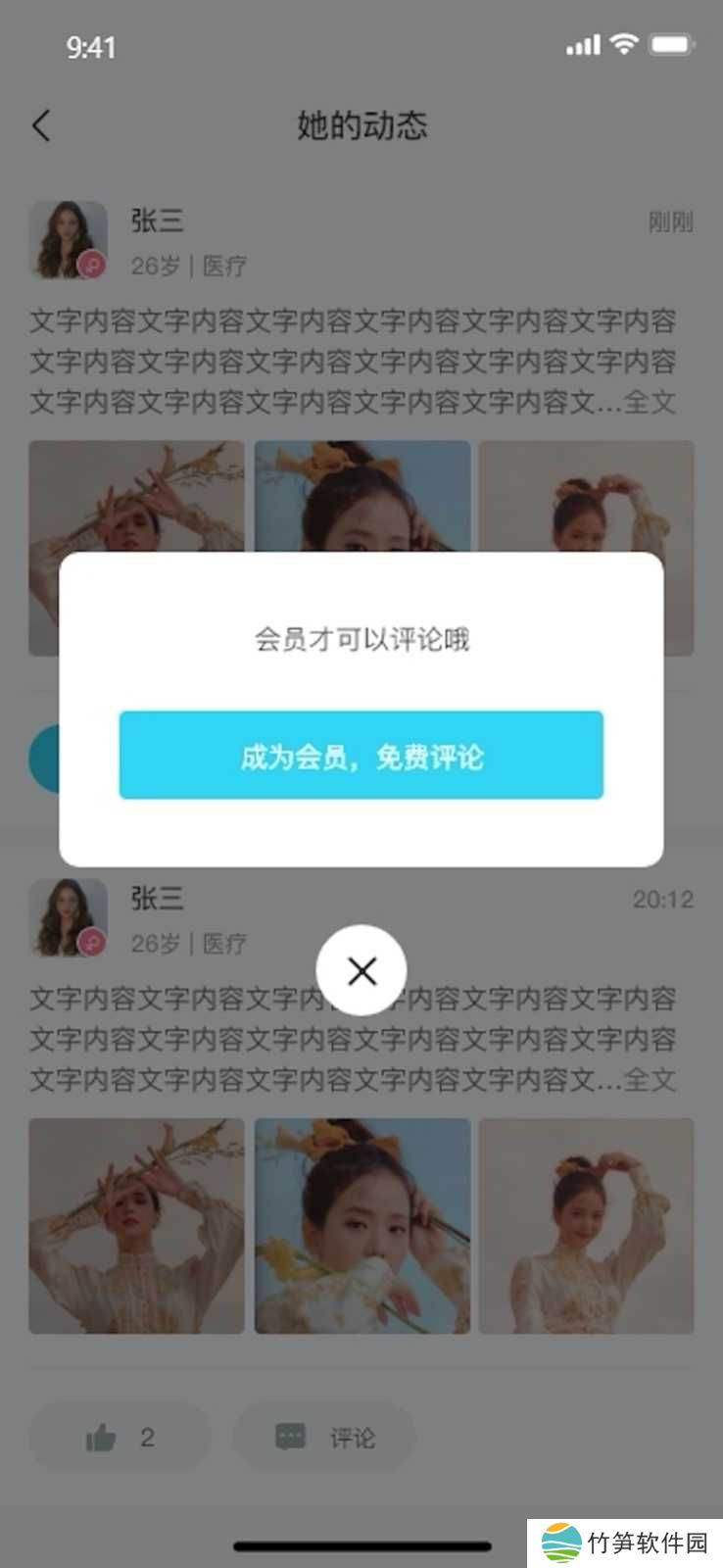723x1568 pixels.
Task: Open the middle photo of the 20:12 post
Action: point(361,1226)
